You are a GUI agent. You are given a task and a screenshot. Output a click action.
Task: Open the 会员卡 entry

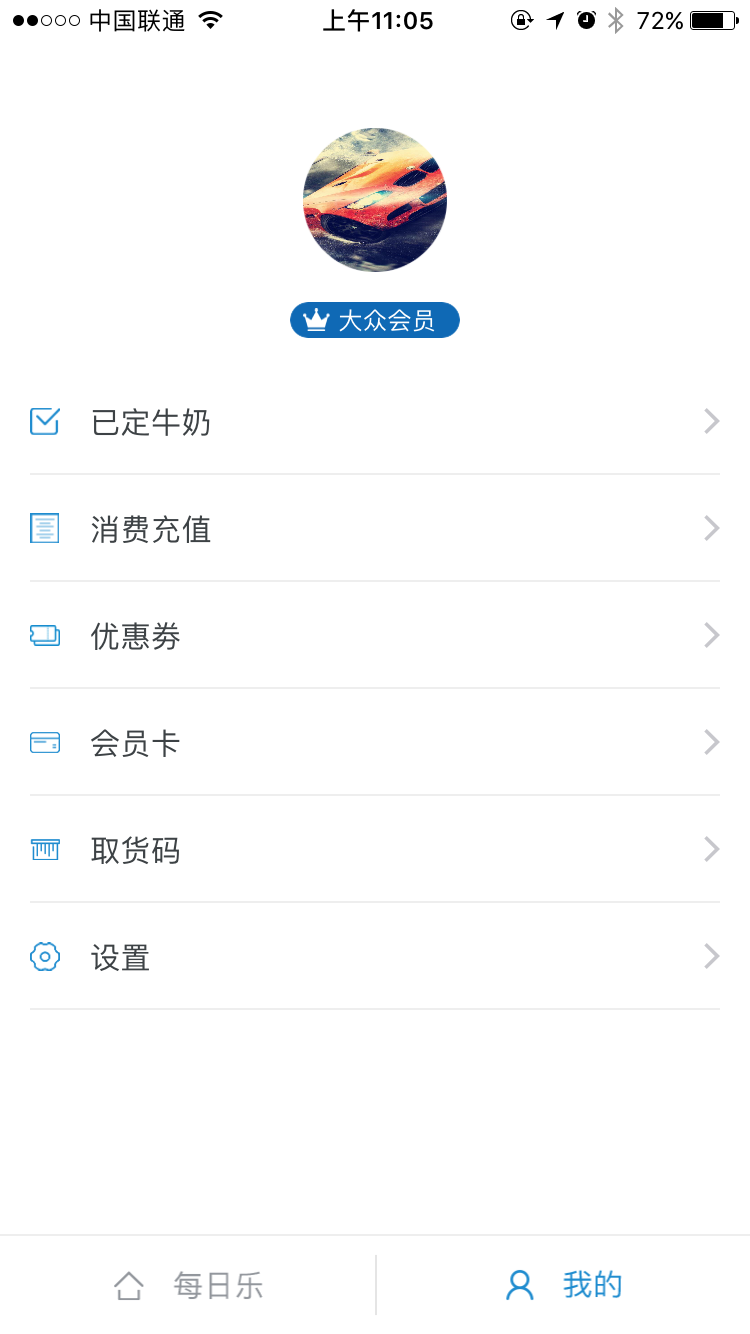pos(374,743)
